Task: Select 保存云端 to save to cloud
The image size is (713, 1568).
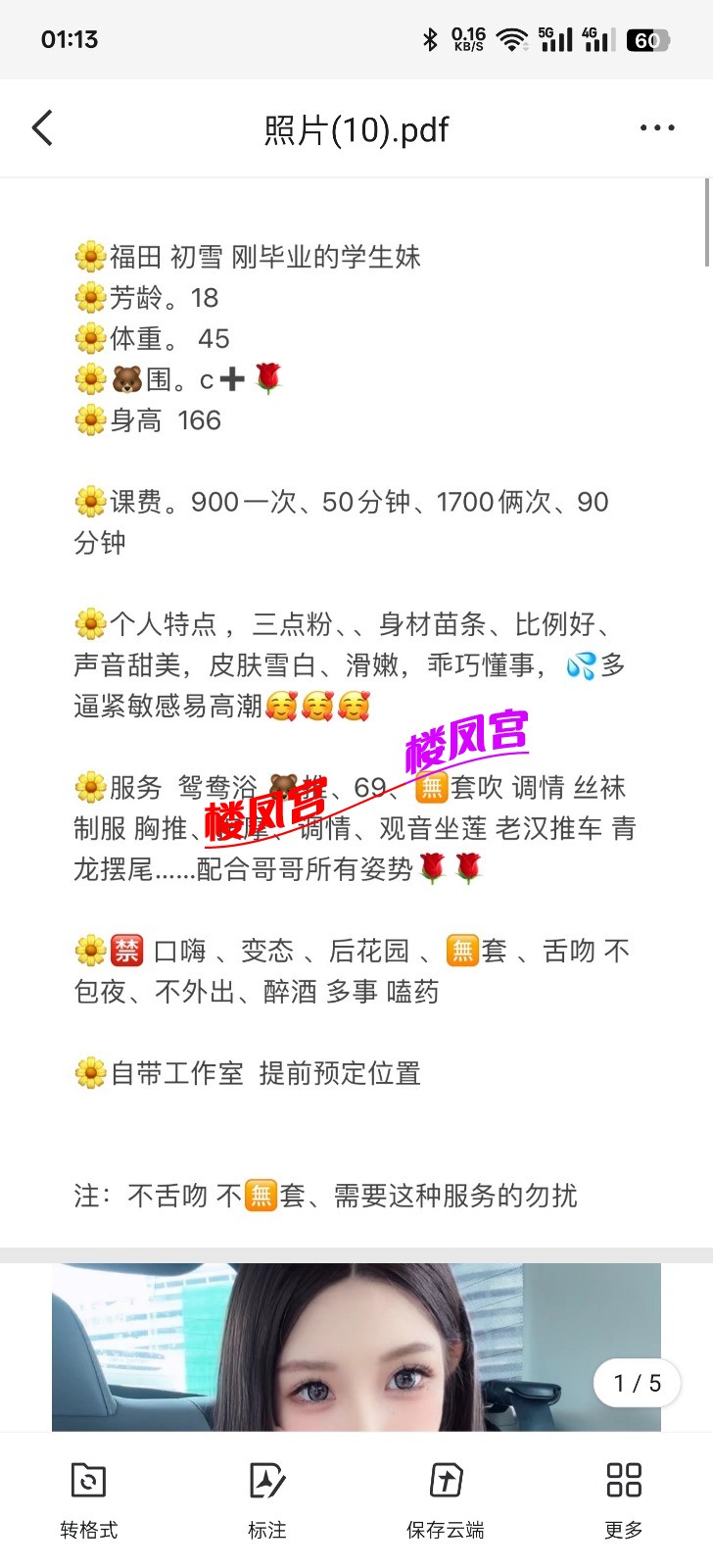Action: pyautogui.click(x=446, y=1498)
